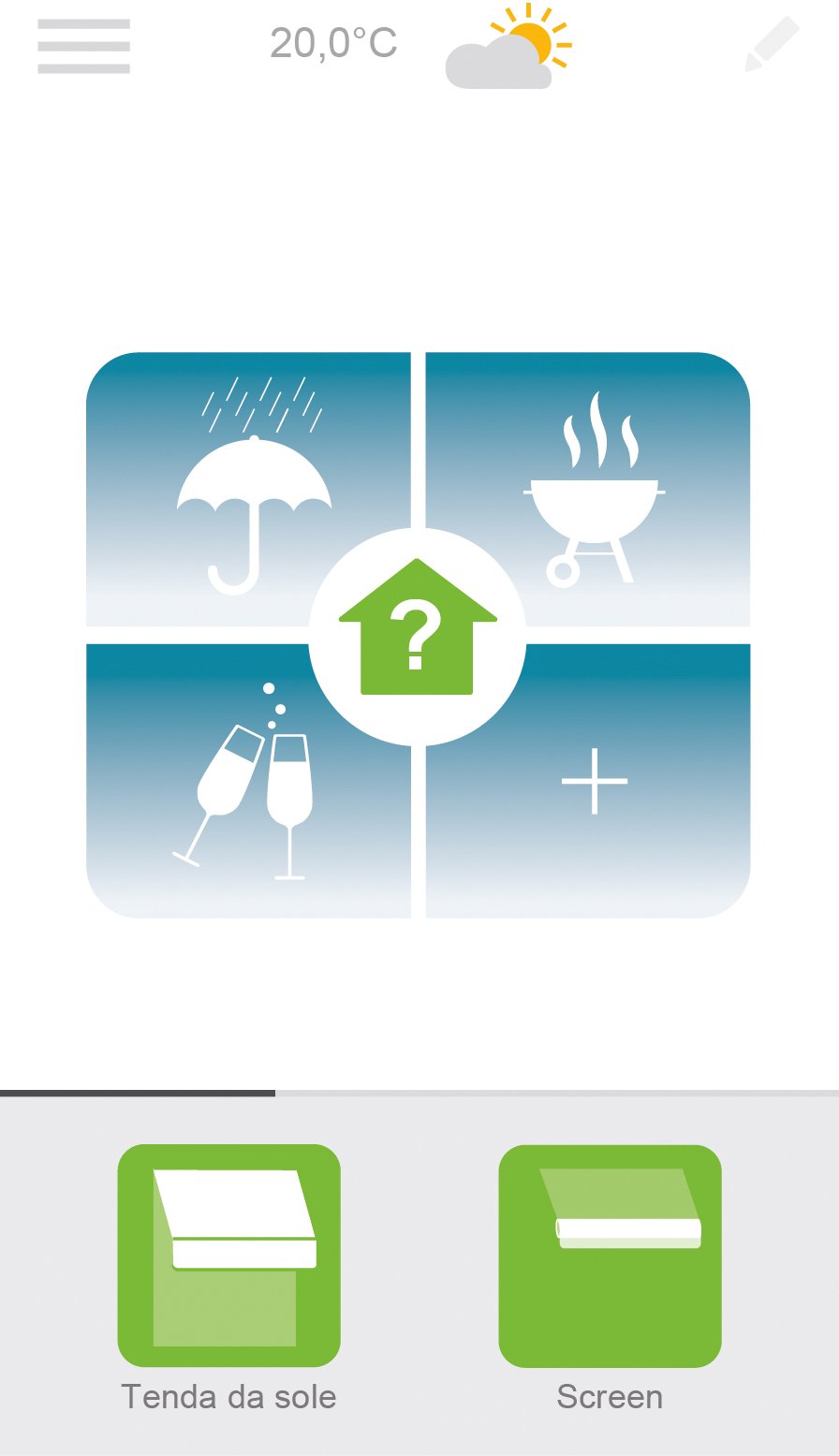Open the Tenda da sole device
The image size is (839, 1456).
228,1255
